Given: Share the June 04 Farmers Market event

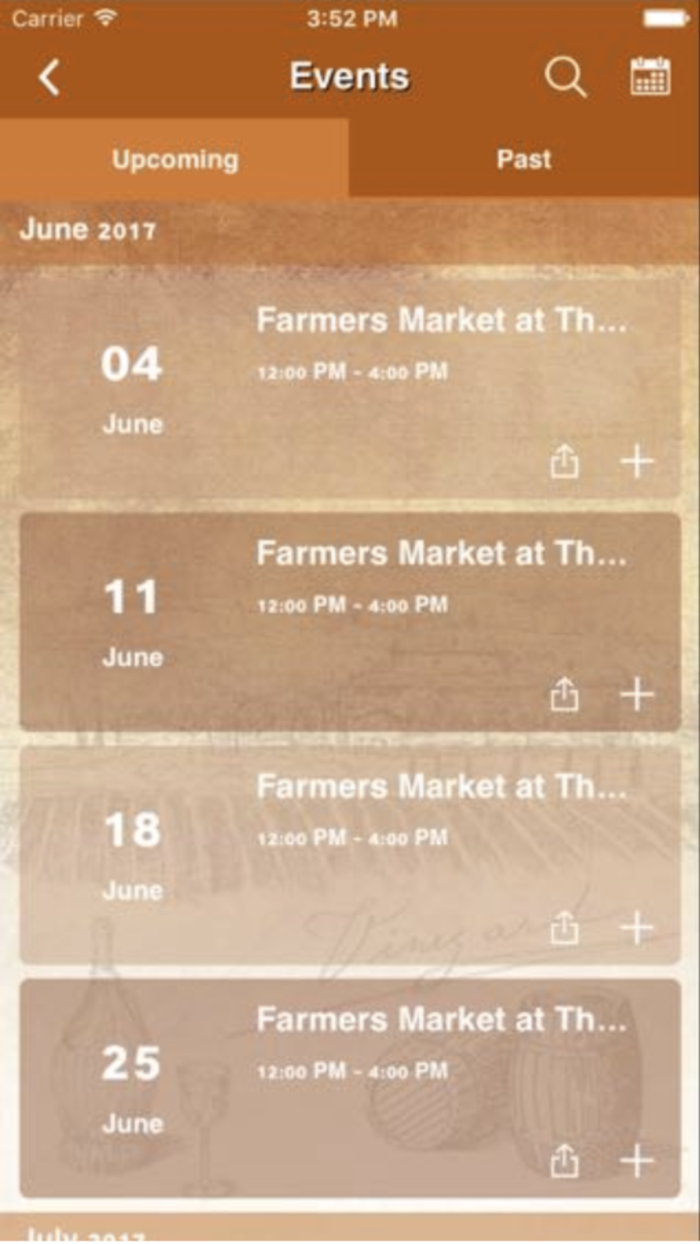Looking at the screenshot, I should 565,462.
